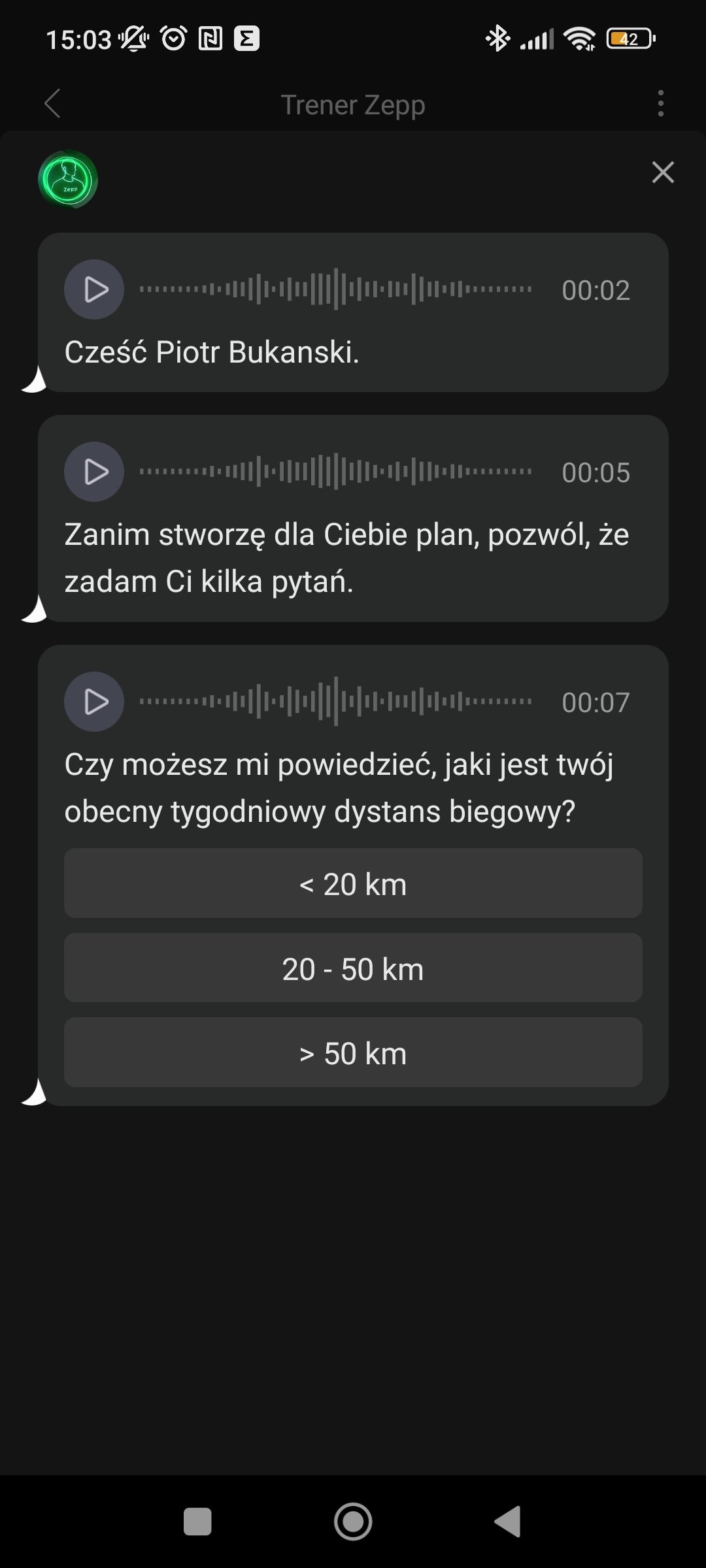Choose the 20 - 50 km option
Viewport: 706px width, 1568px height.
(x=353, y=968)
